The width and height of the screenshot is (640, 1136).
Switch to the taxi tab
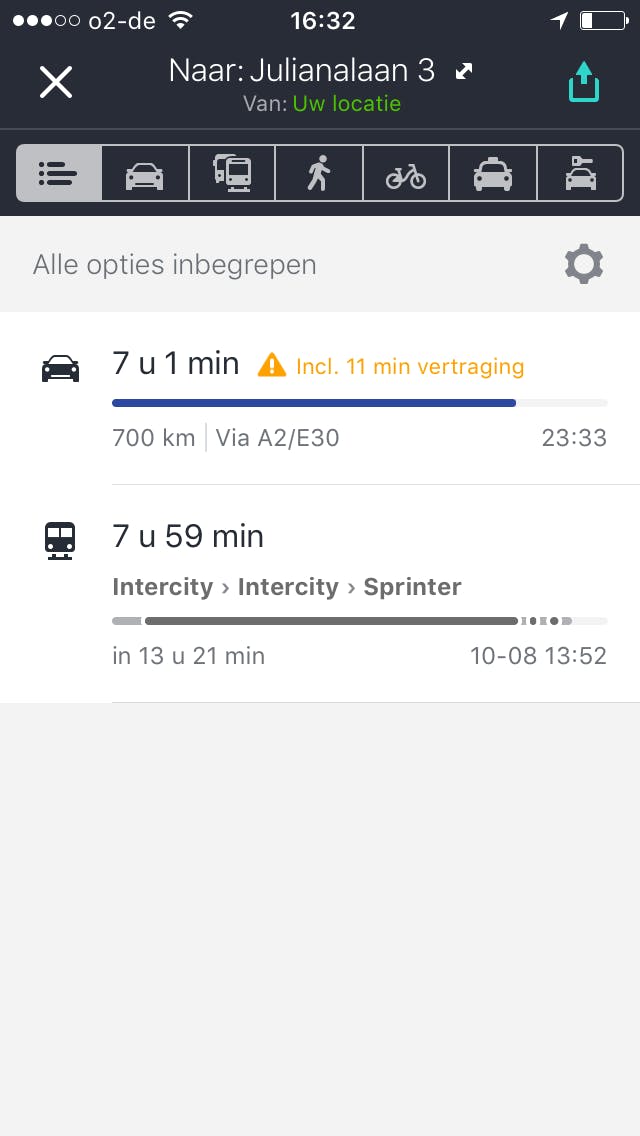(493, 174)
